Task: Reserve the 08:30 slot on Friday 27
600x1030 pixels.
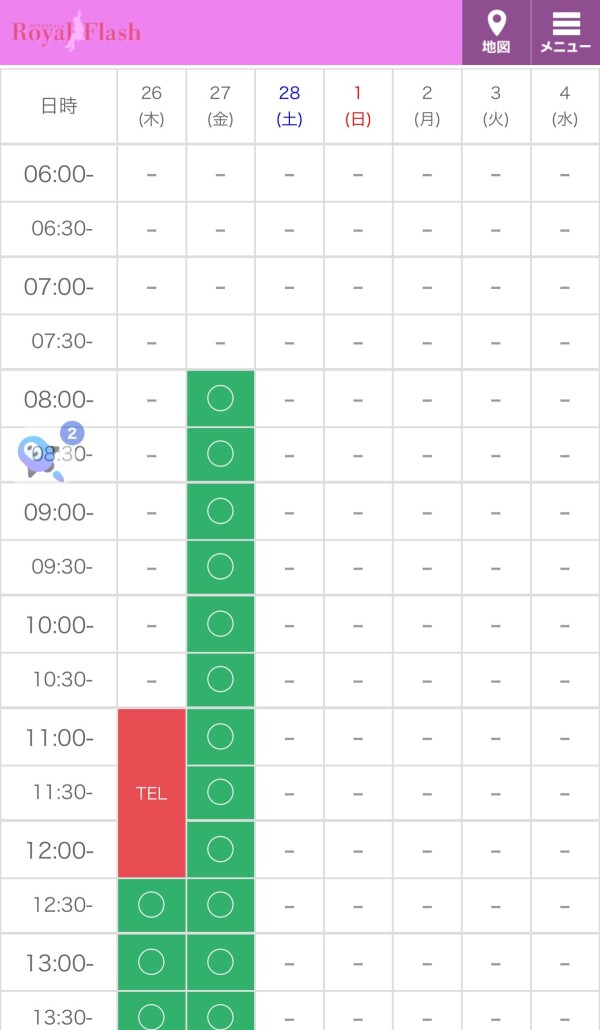Action: click(220, 454)
